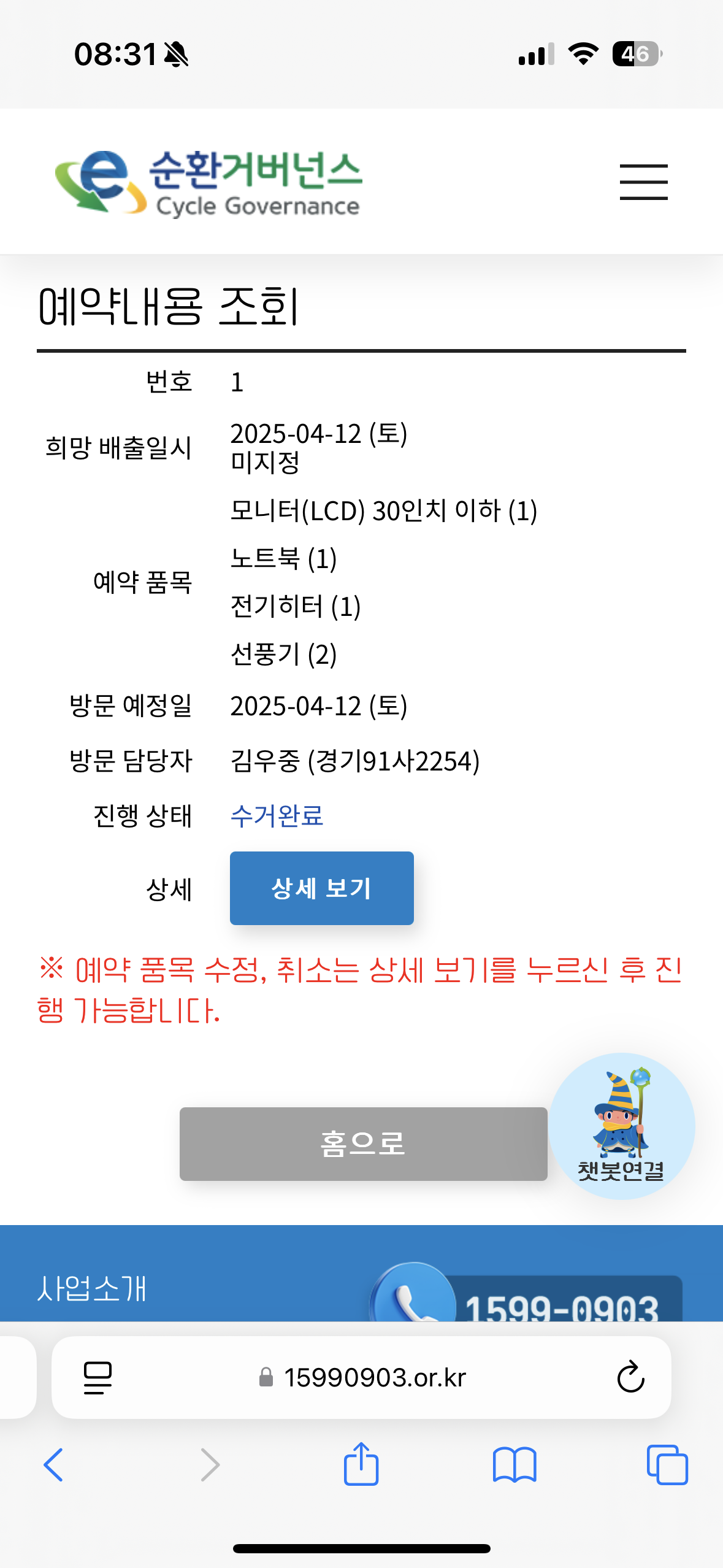Image resolution: width=723 pixels, height=1568 pixels.
Task: Open the 챗봇연결 chatbot bubble
Action: coord(621,1126)
